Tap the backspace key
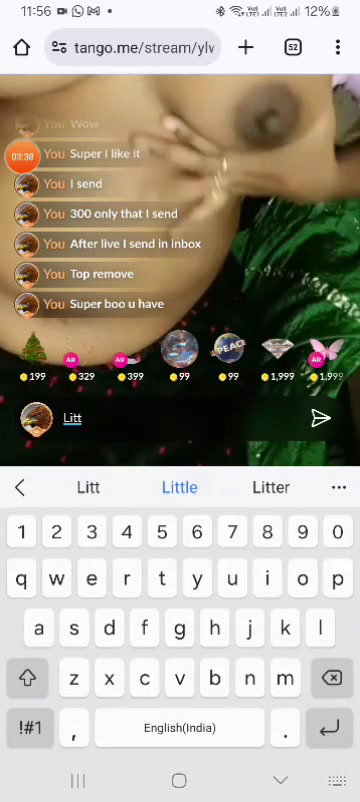360x802 pixels. 332,678
